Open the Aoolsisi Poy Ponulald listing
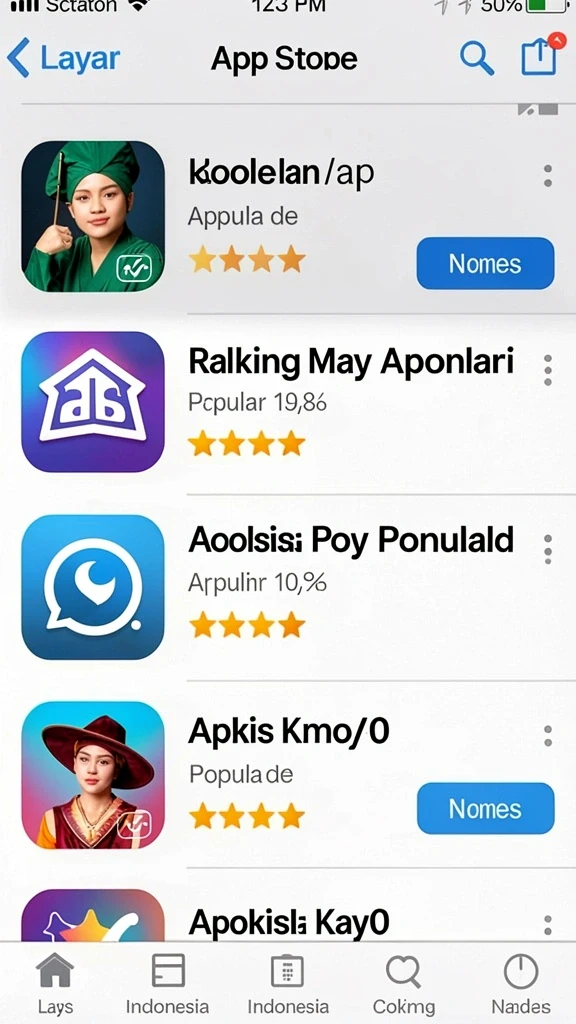The image size is (576, 1024). (x=288, y=586)
